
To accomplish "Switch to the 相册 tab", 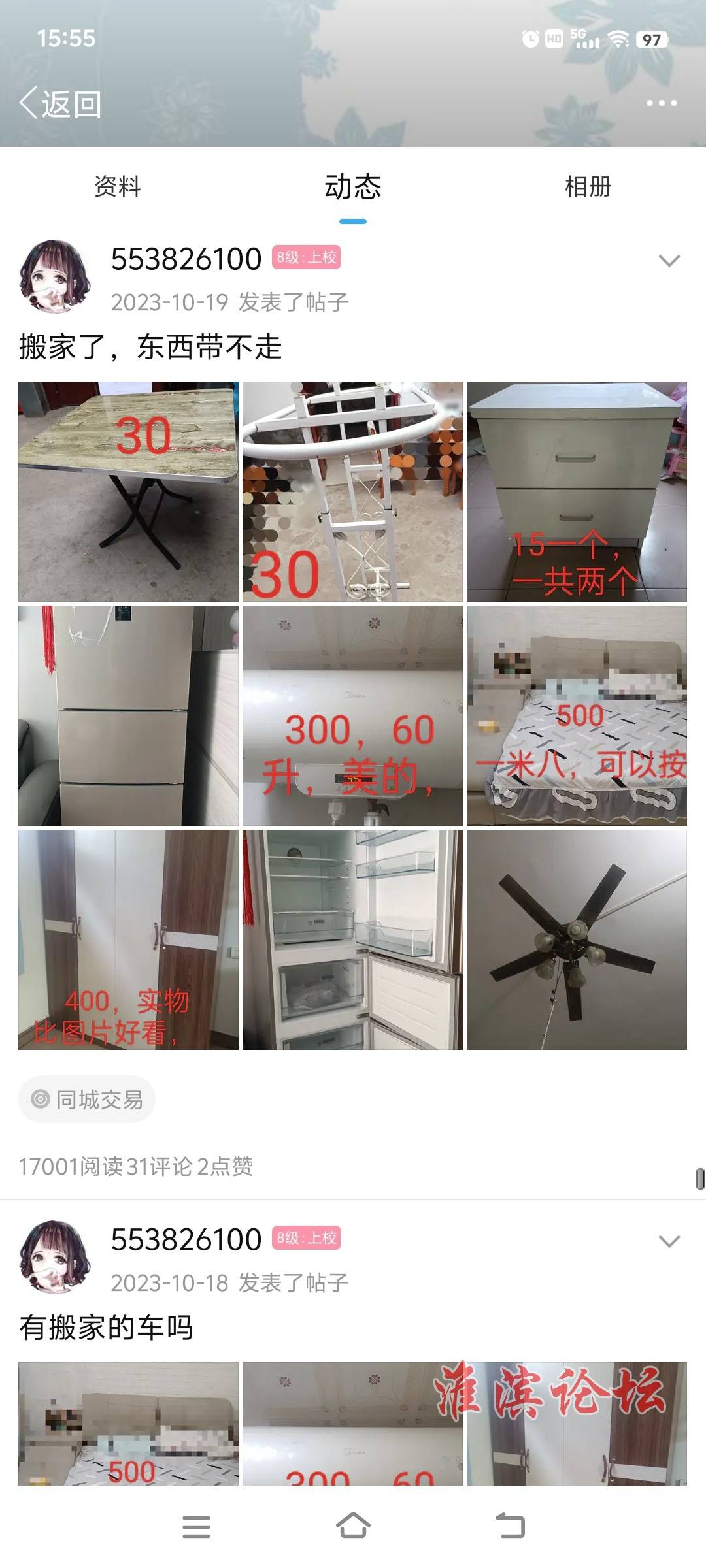I will coord(588,187).
